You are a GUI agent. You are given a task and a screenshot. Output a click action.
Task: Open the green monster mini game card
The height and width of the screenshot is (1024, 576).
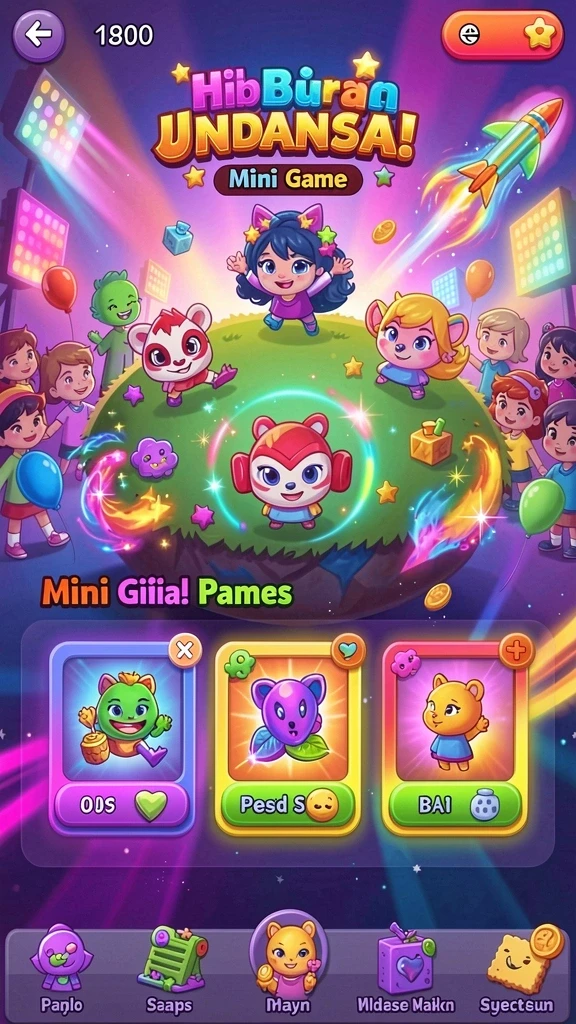point(122,739)
